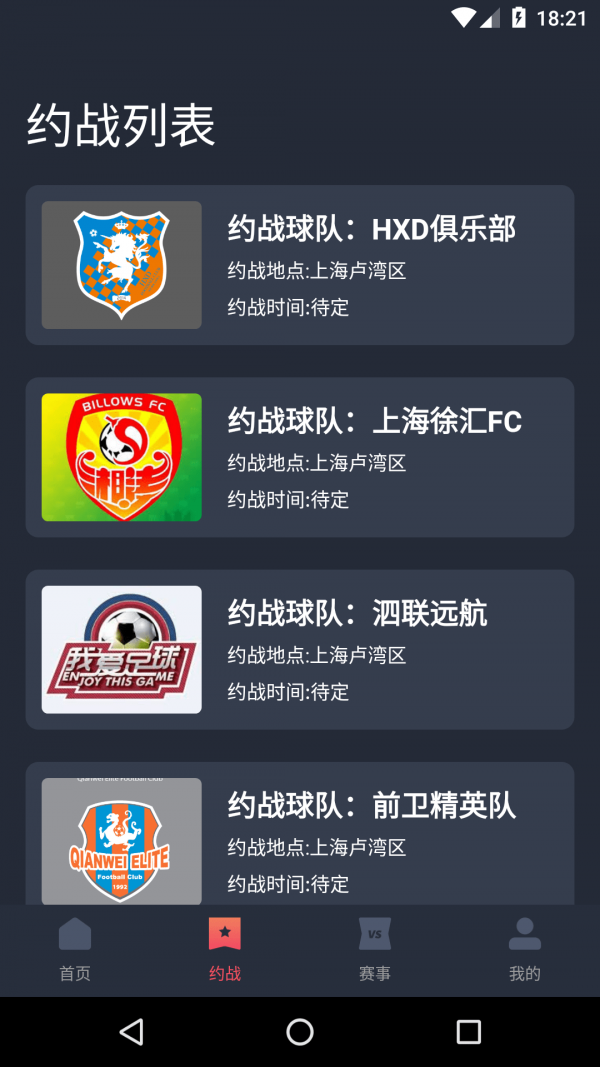Tap the system back button
Screen dimensions: 600x1067
point(131,1031)
